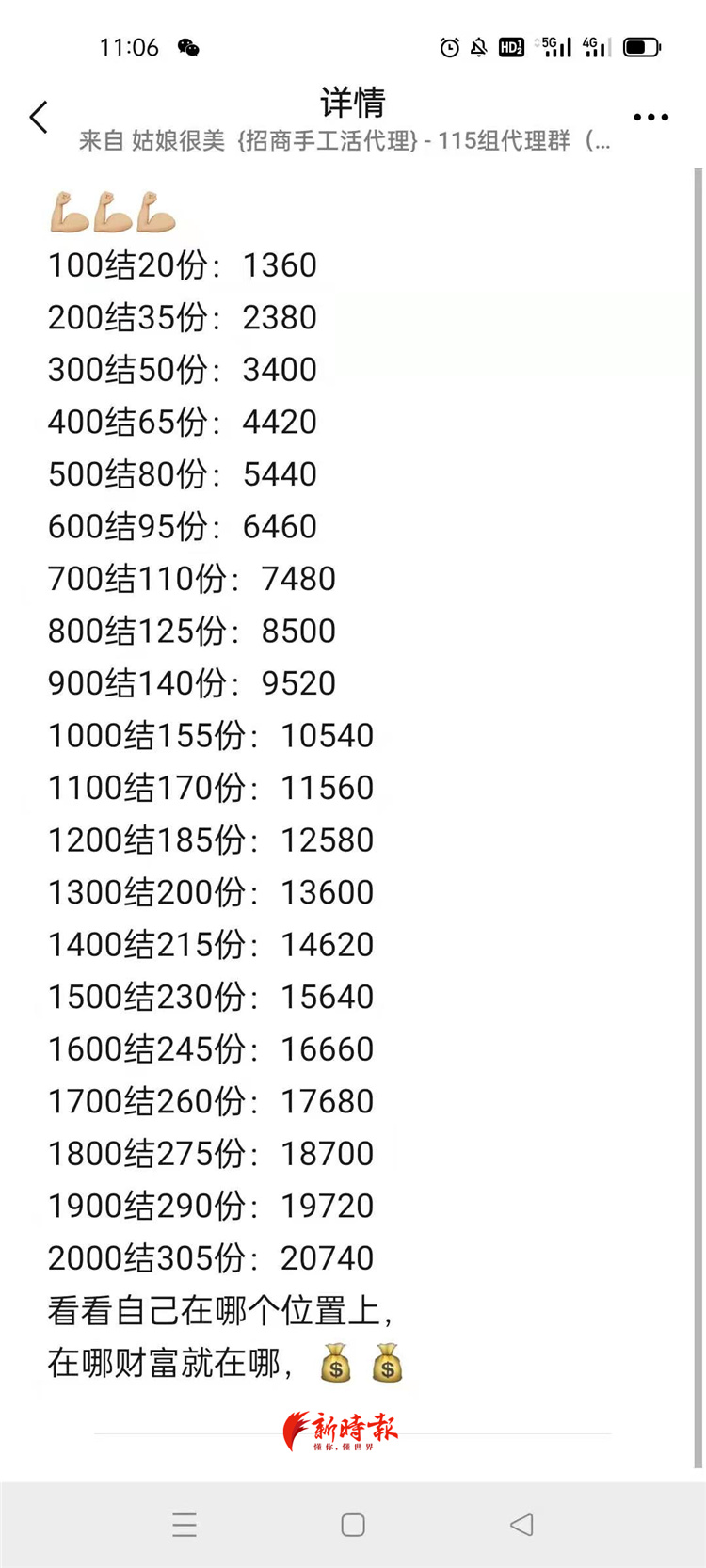Tap the back arrow to leave 详情 view
Viewport: 706px width, 1568px height.
pyautogui.click(x=38, y=117)
